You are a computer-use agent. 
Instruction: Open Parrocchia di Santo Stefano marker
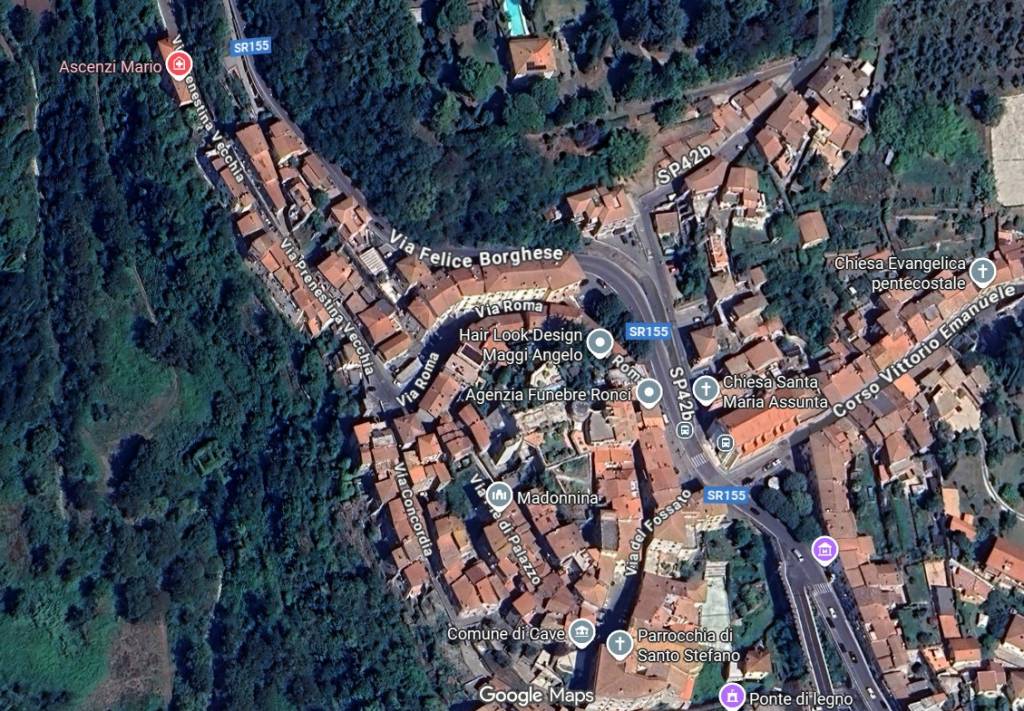(x=620, y=643)
